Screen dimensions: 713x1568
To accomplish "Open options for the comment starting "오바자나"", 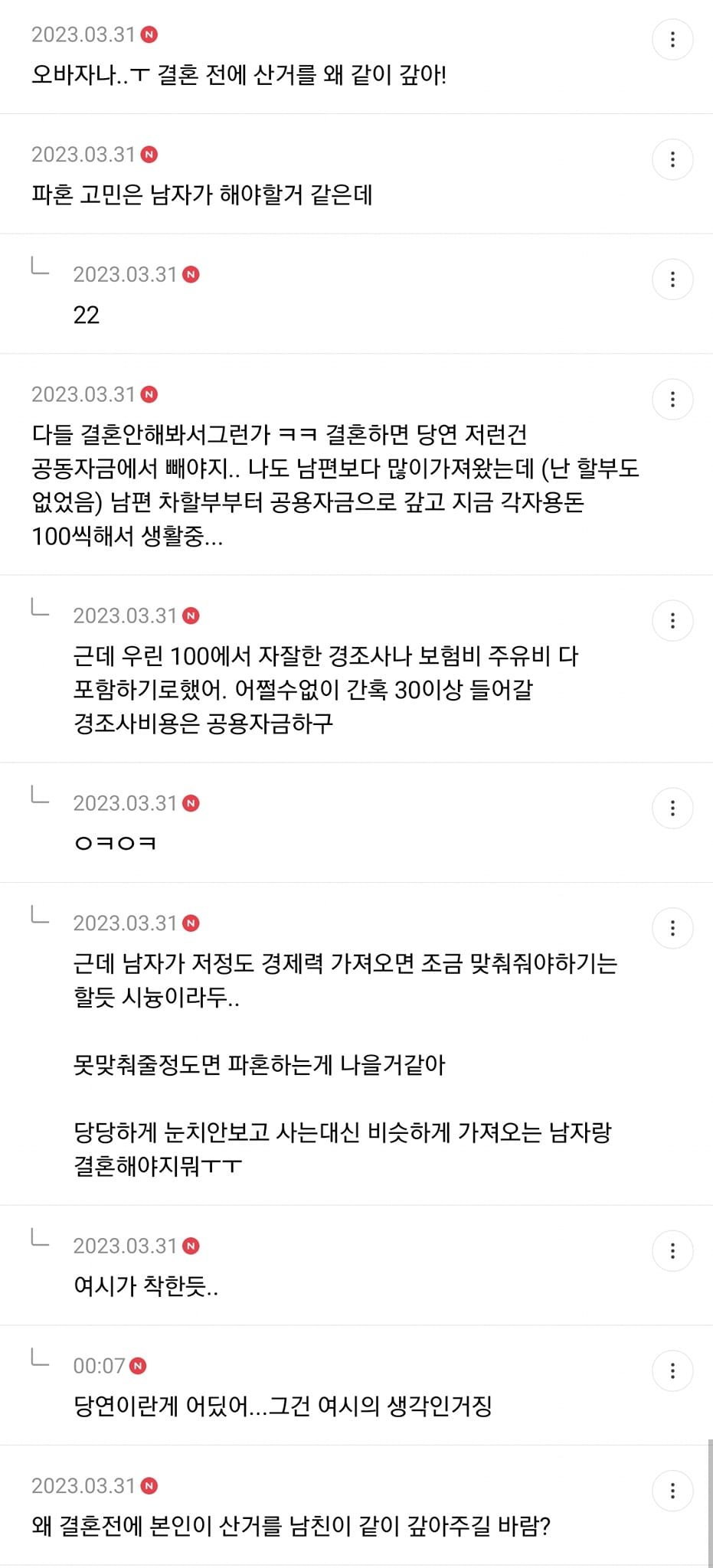I will click(x=672, y=40).
